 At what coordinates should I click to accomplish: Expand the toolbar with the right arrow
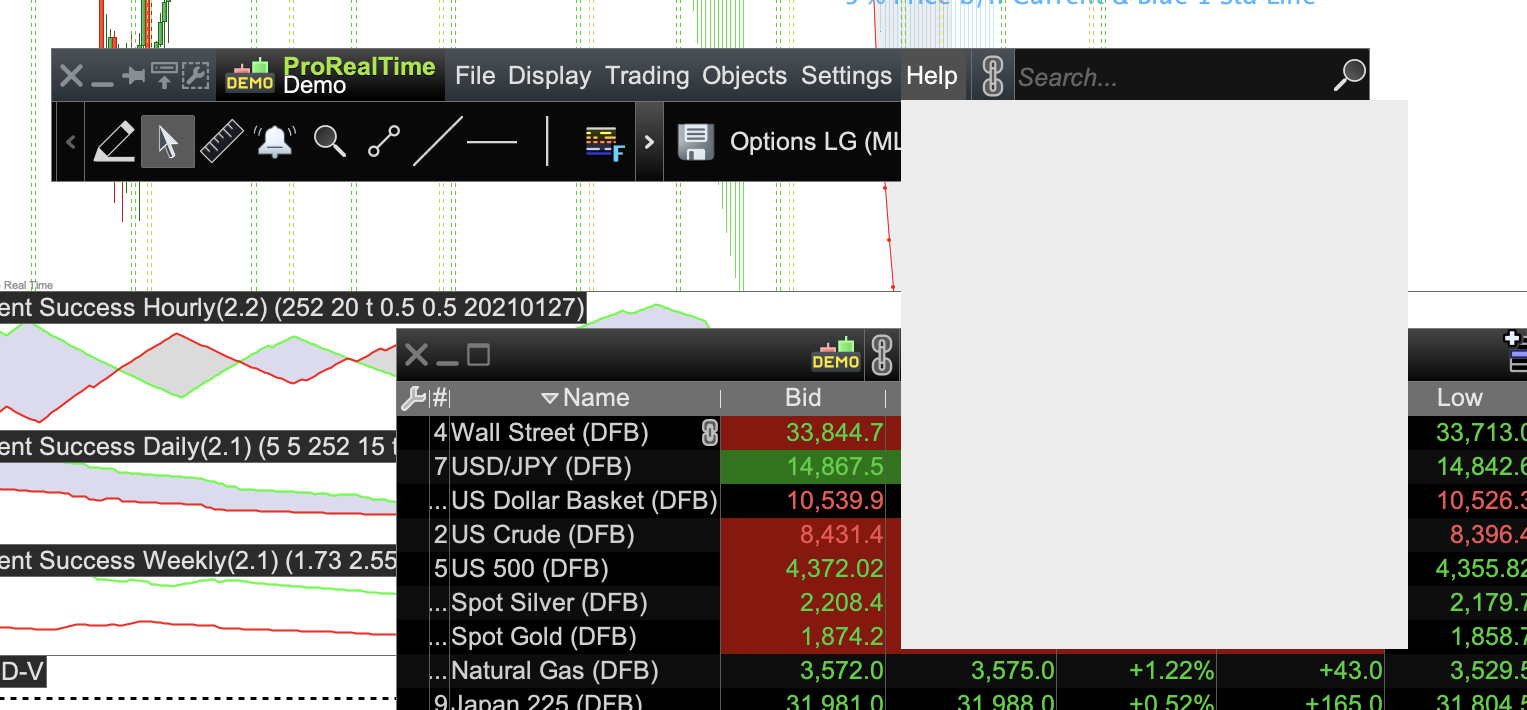tap(649, 142)
